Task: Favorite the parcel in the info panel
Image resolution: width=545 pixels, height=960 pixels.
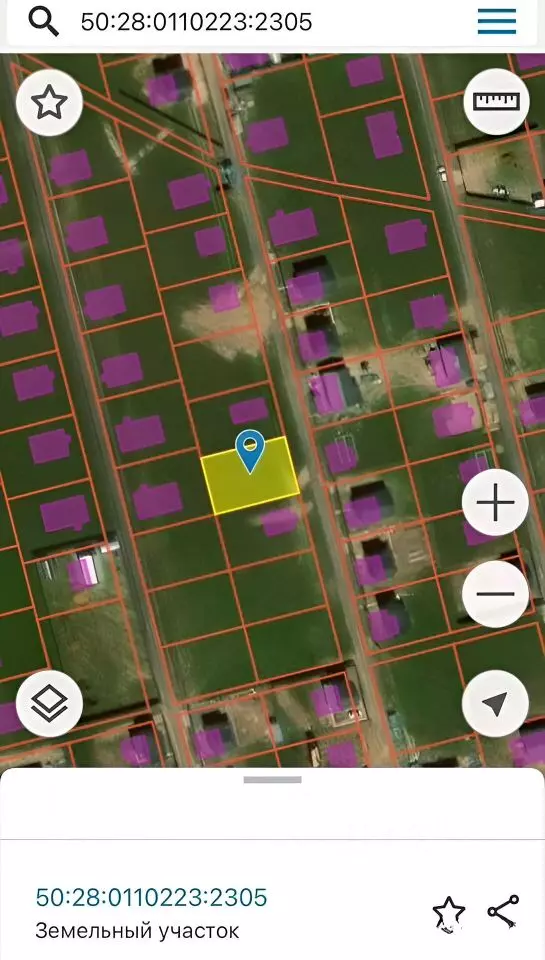Action: pos(449,913)
